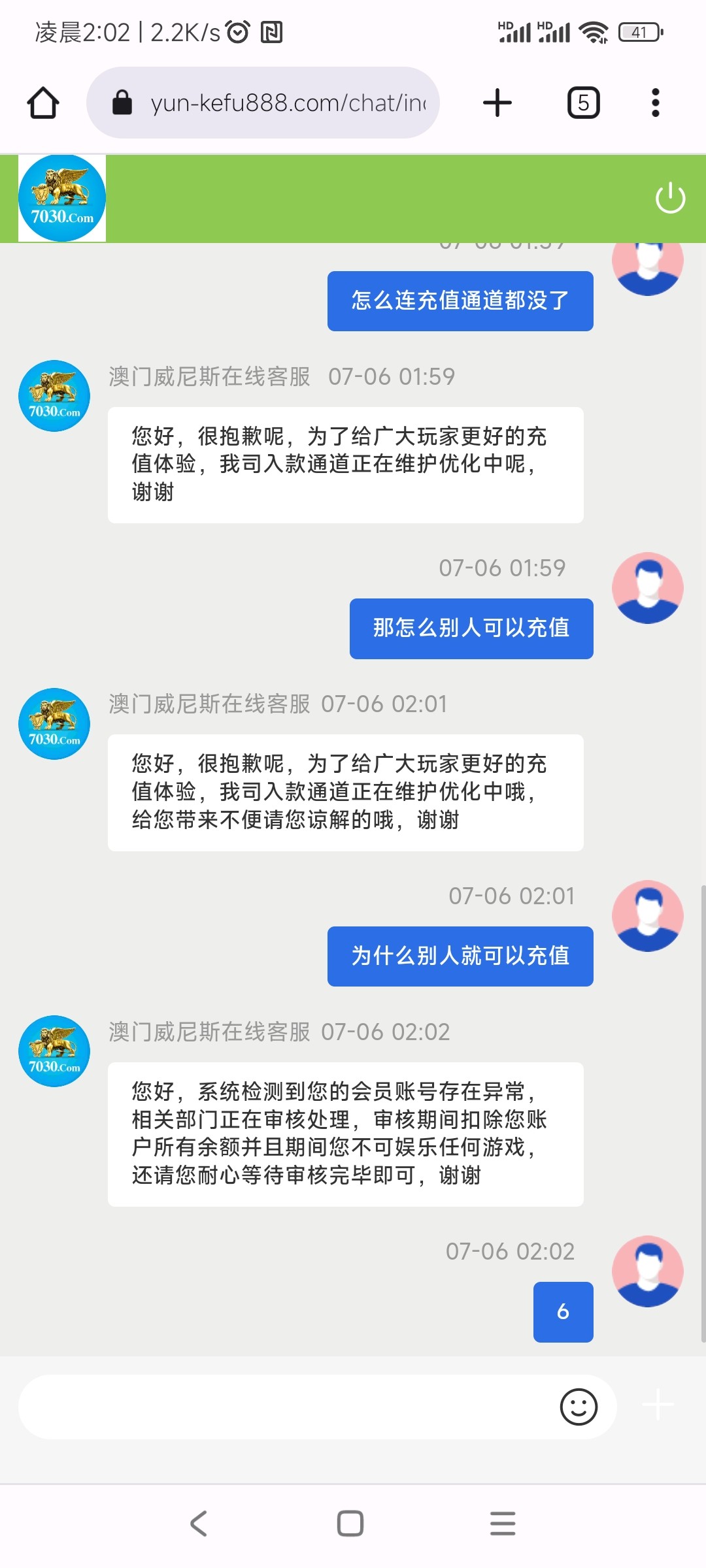Tap the plus attachment icon beside input

[658, 1405]
